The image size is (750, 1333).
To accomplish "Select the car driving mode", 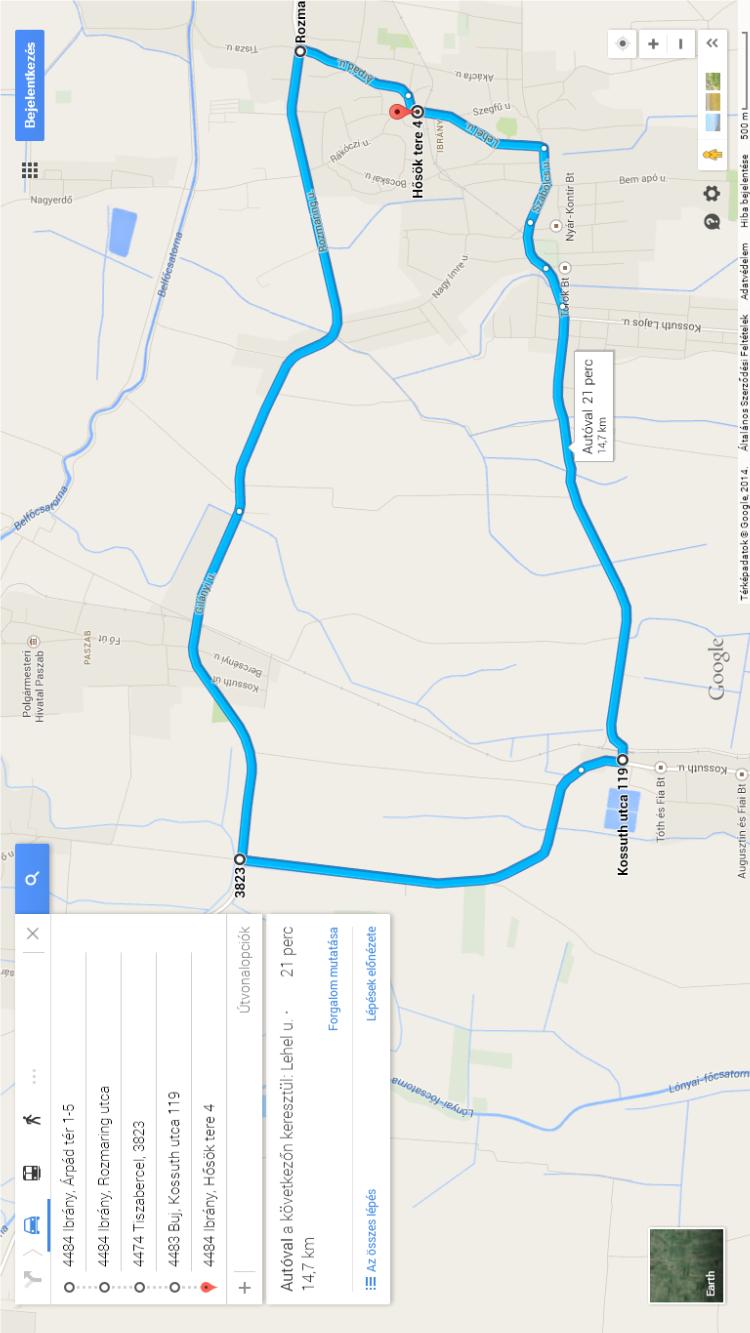I will (x=31, y=1224).
